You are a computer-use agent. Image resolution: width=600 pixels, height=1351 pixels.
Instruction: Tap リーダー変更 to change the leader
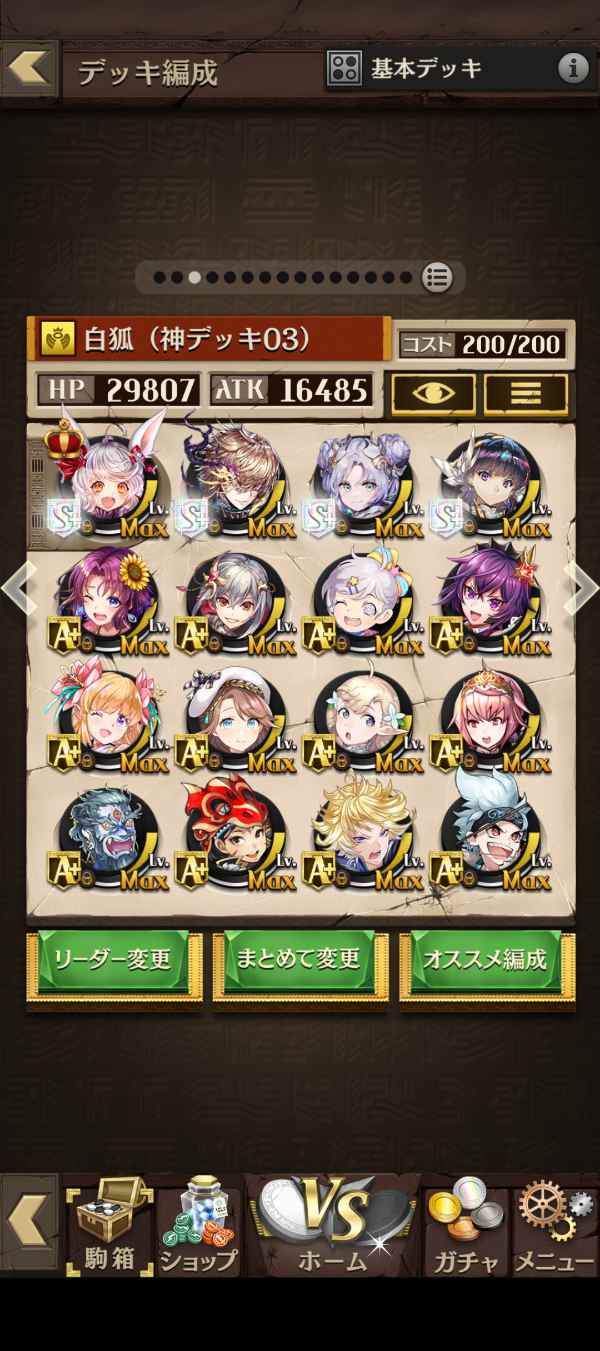tap(114, 965)
